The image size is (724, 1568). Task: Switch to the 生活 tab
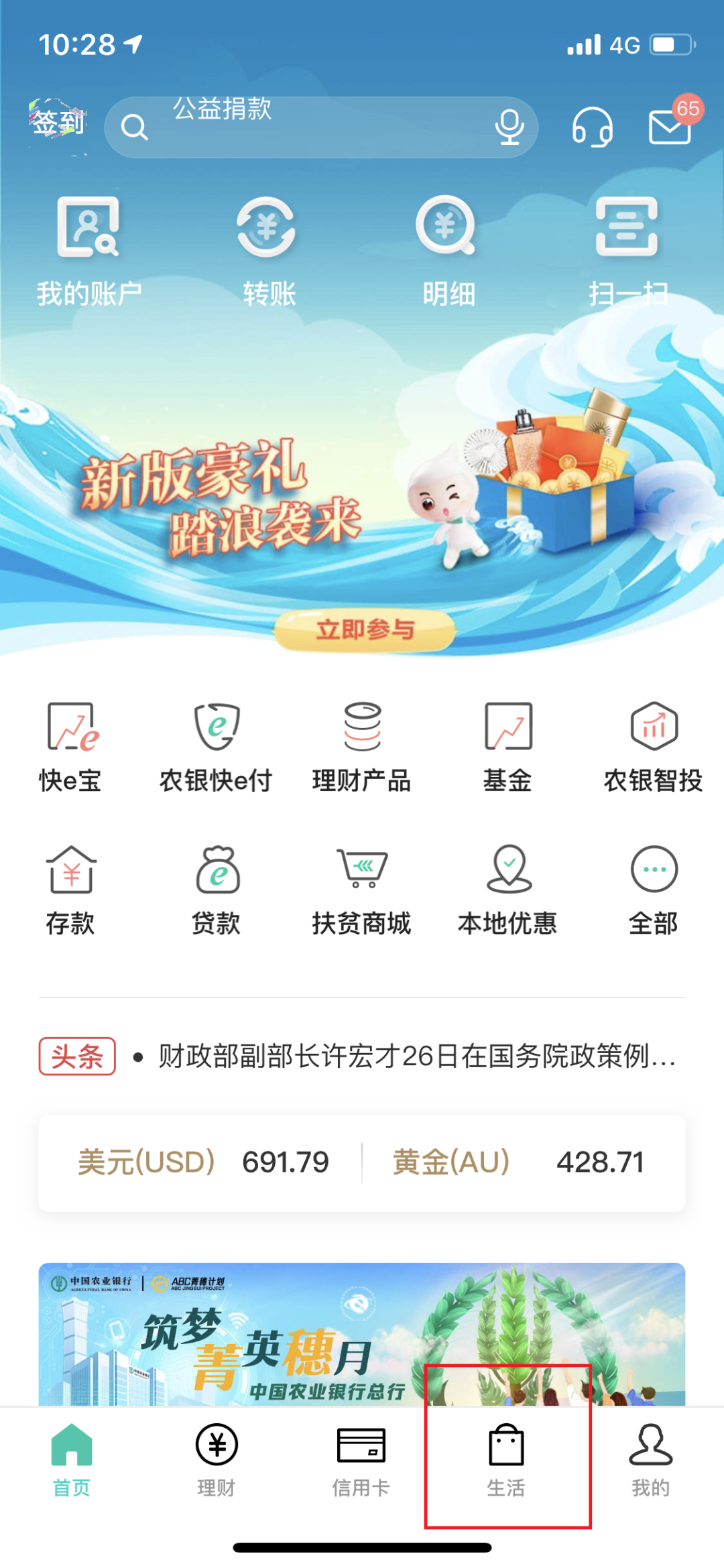click(x=507, y=1461)
